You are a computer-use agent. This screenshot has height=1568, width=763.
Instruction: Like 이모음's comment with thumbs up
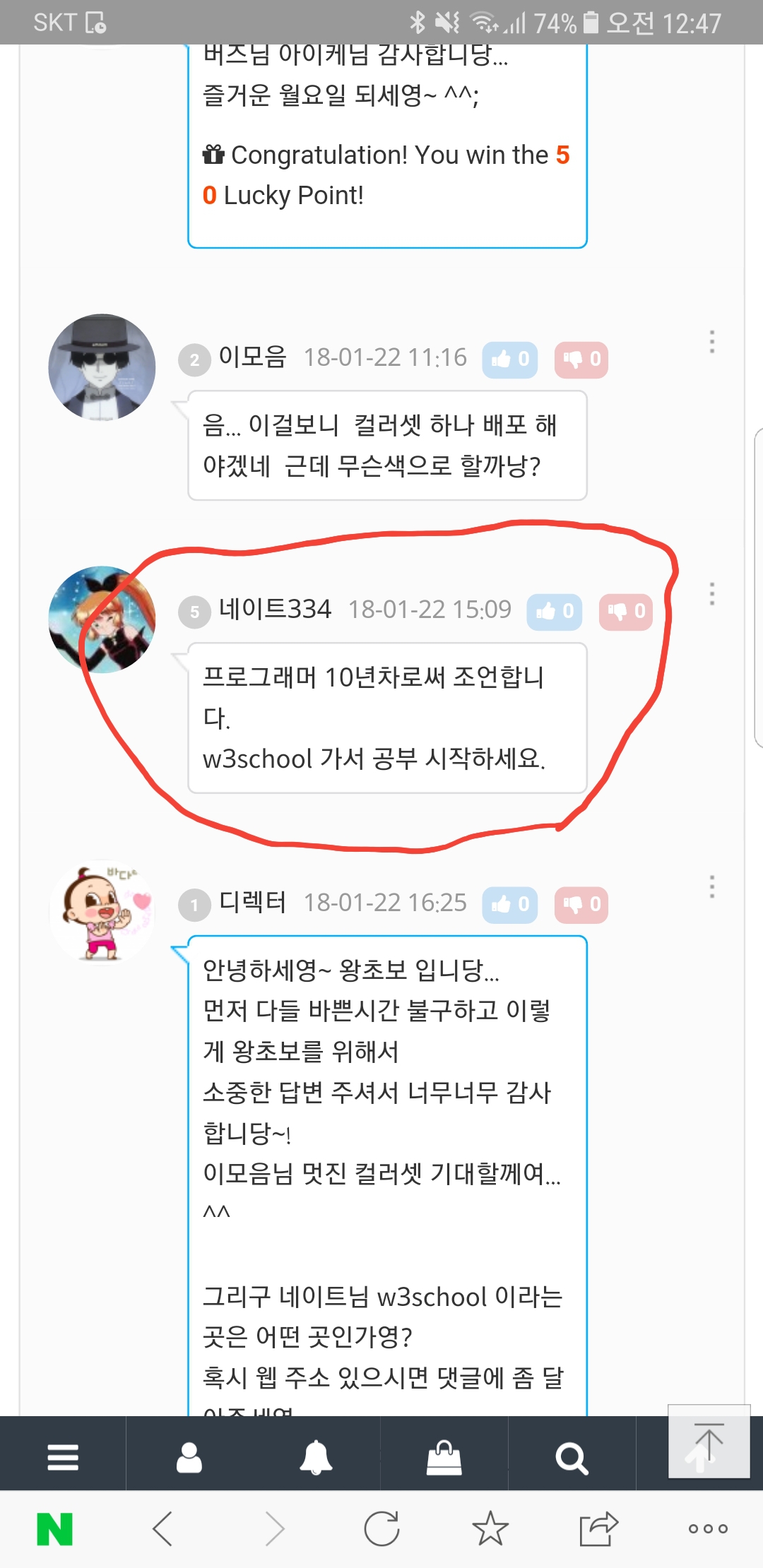click(509, 360)
